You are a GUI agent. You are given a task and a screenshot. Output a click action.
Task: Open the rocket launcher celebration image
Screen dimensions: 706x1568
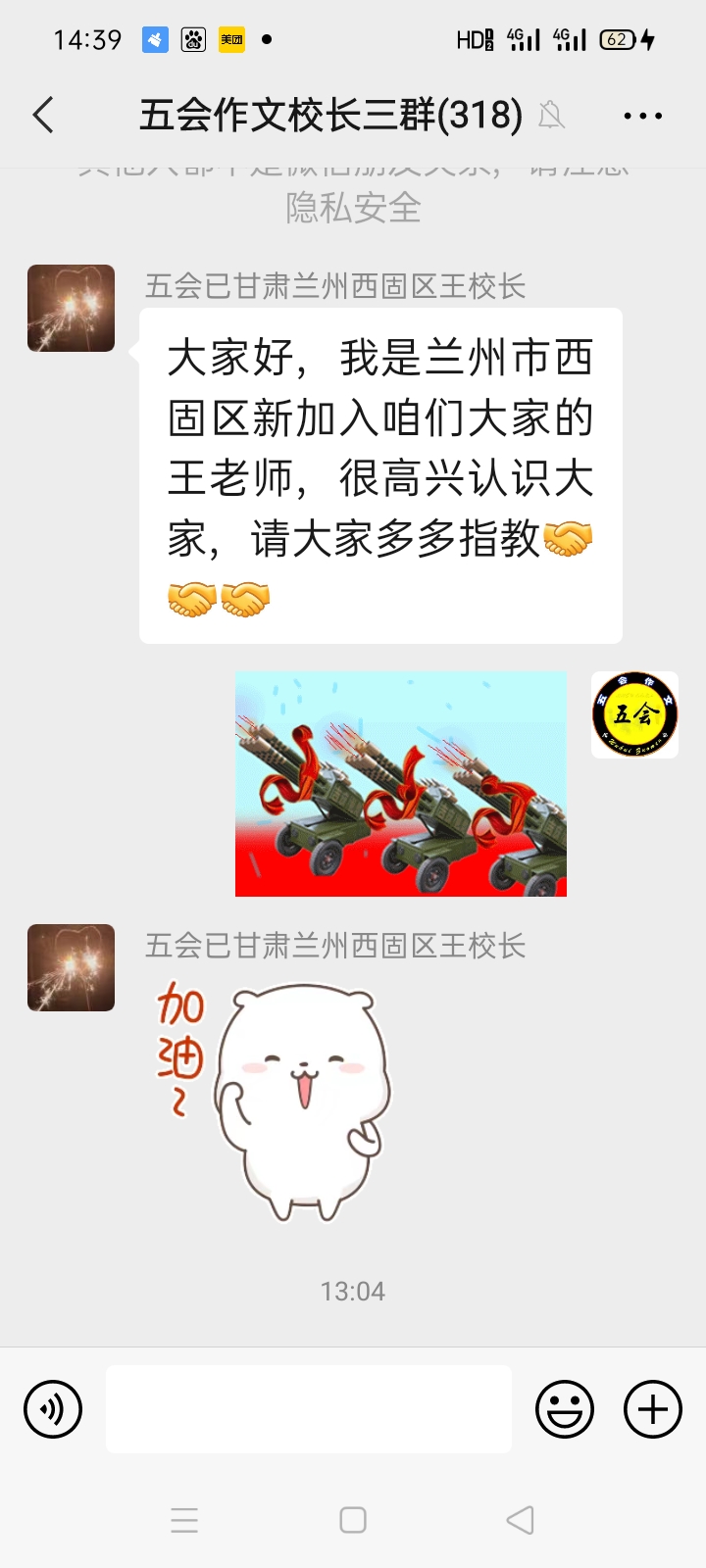click(401, 784)
